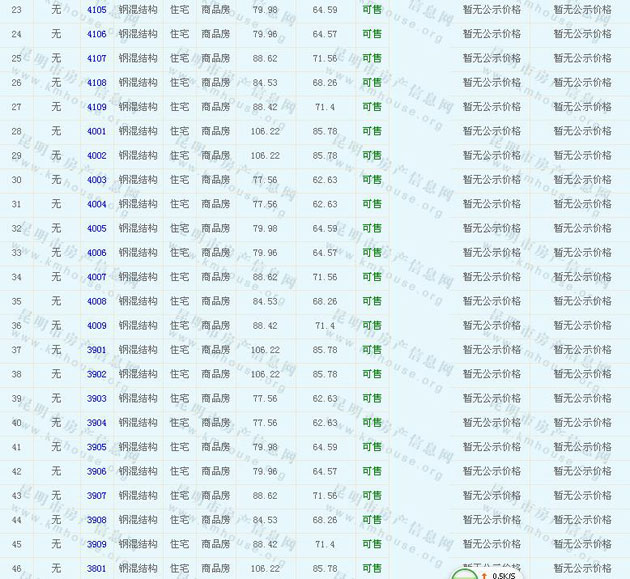This screenshot has height=579, width=630.
Task: Select room 4109 link
Action: [x=97, y=107]
